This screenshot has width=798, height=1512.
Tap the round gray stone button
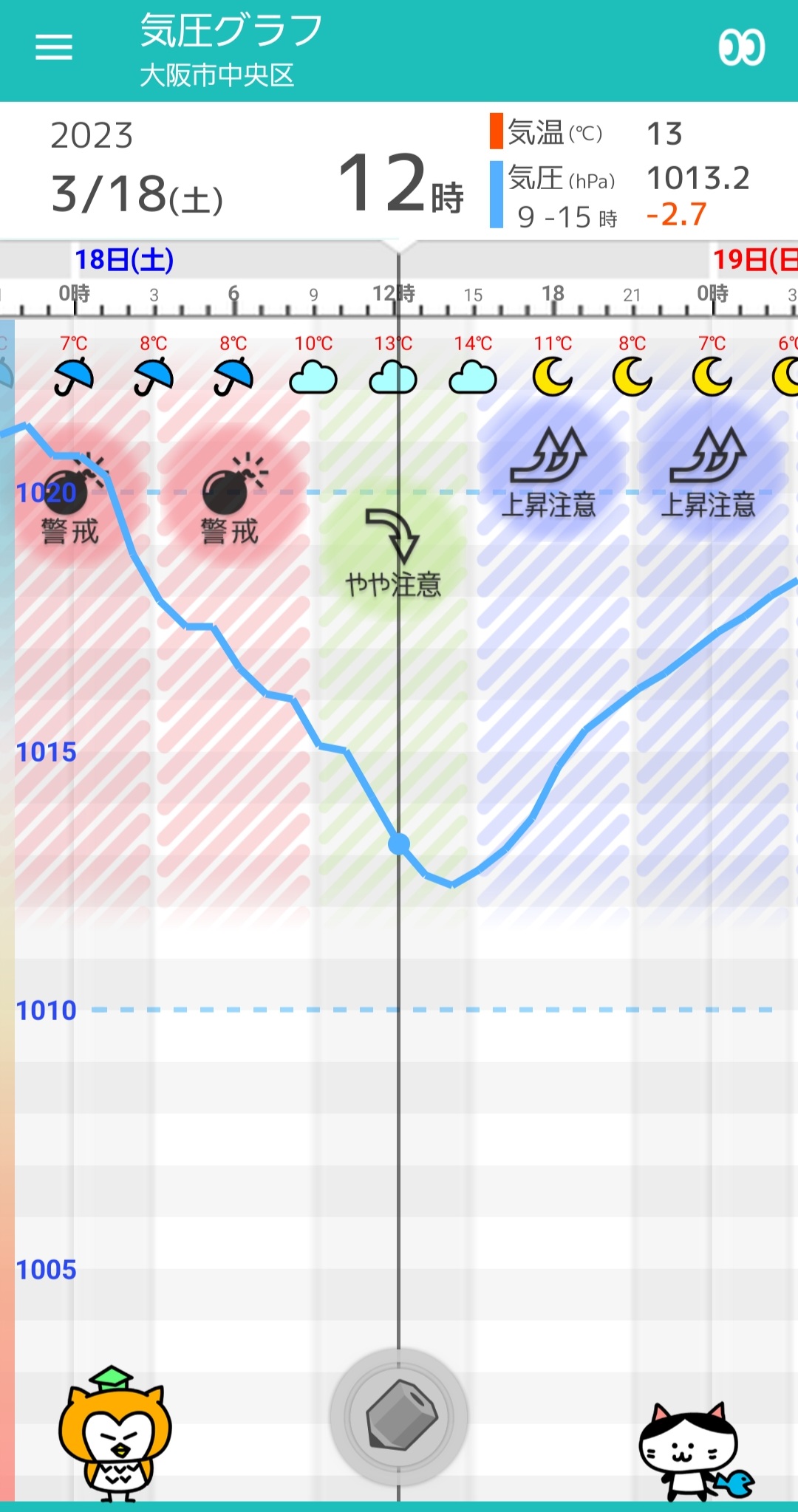click(399, 1416)
